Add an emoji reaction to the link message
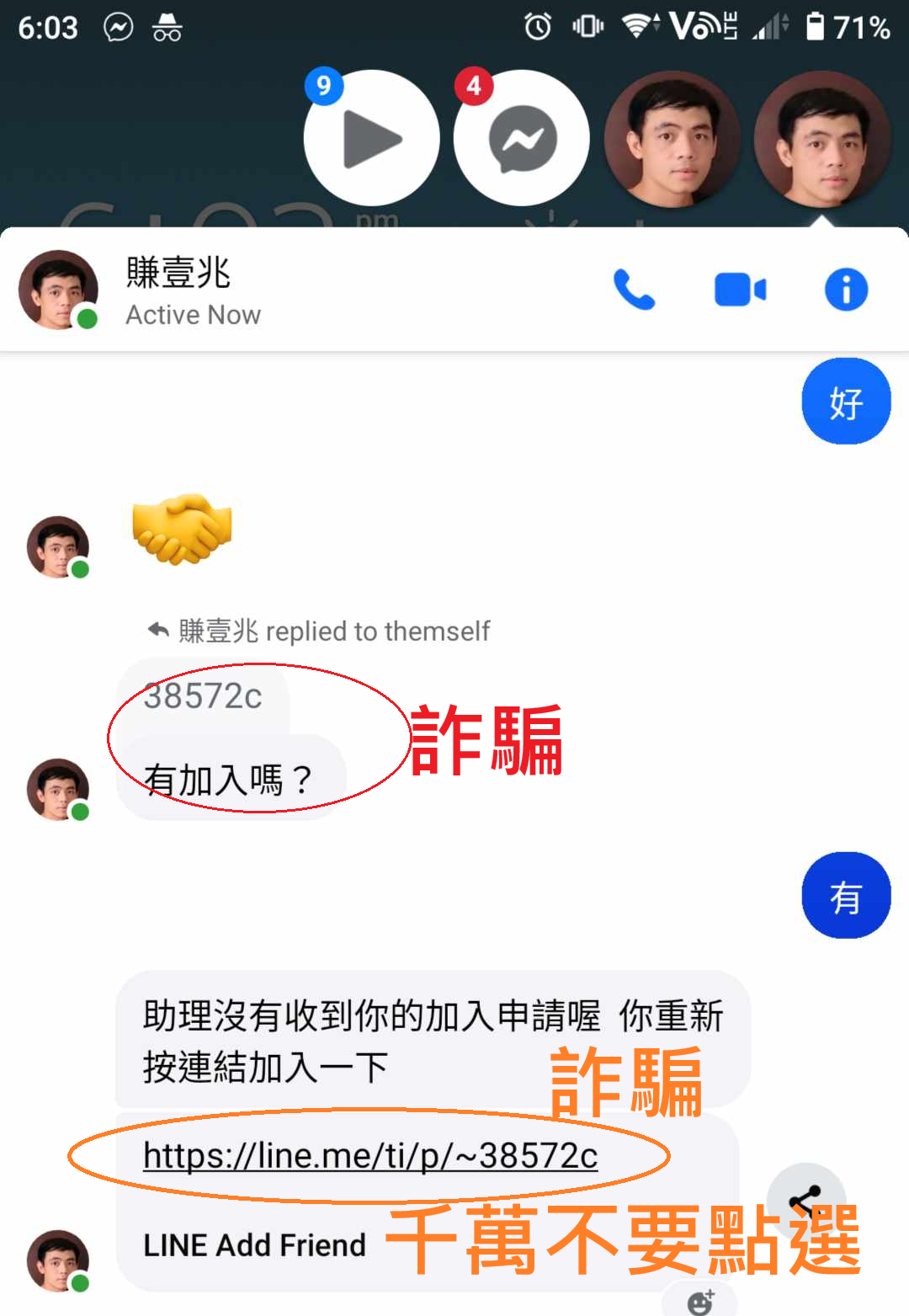Screen dimensions: 909x1316 [700, 1302]
